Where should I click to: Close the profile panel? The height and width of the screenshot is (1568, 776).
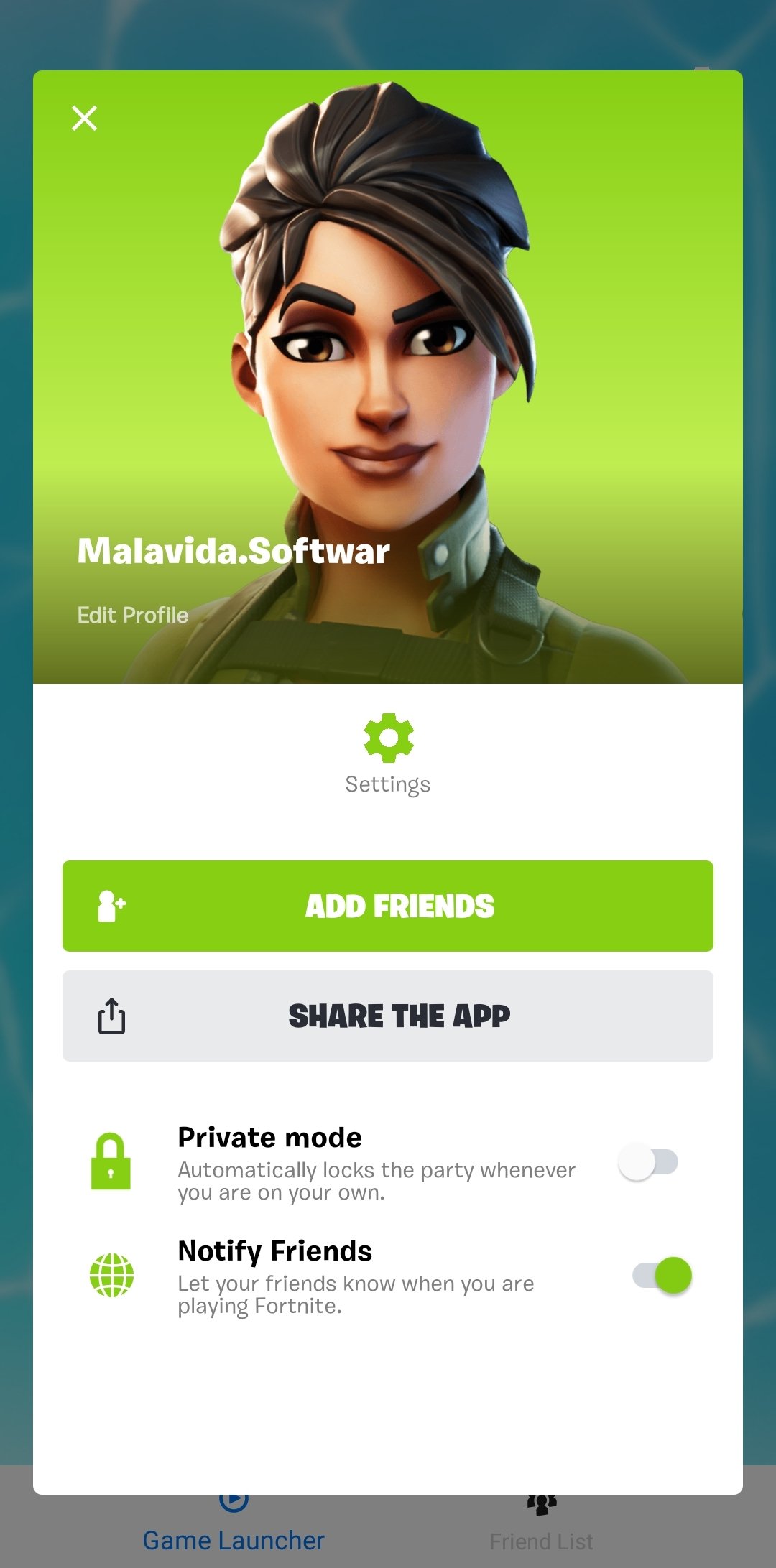[85, 118]
